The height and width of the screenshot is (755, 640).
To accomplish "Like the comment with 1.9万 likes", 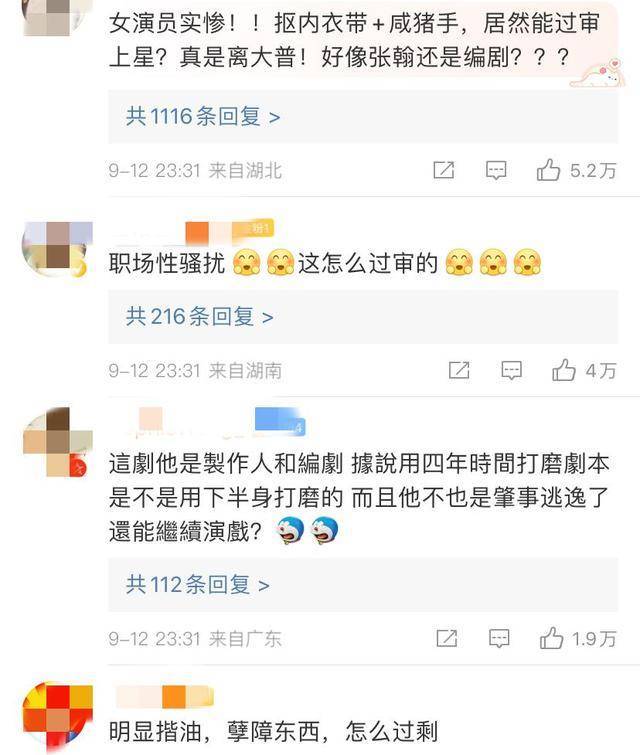I will 551,638.
